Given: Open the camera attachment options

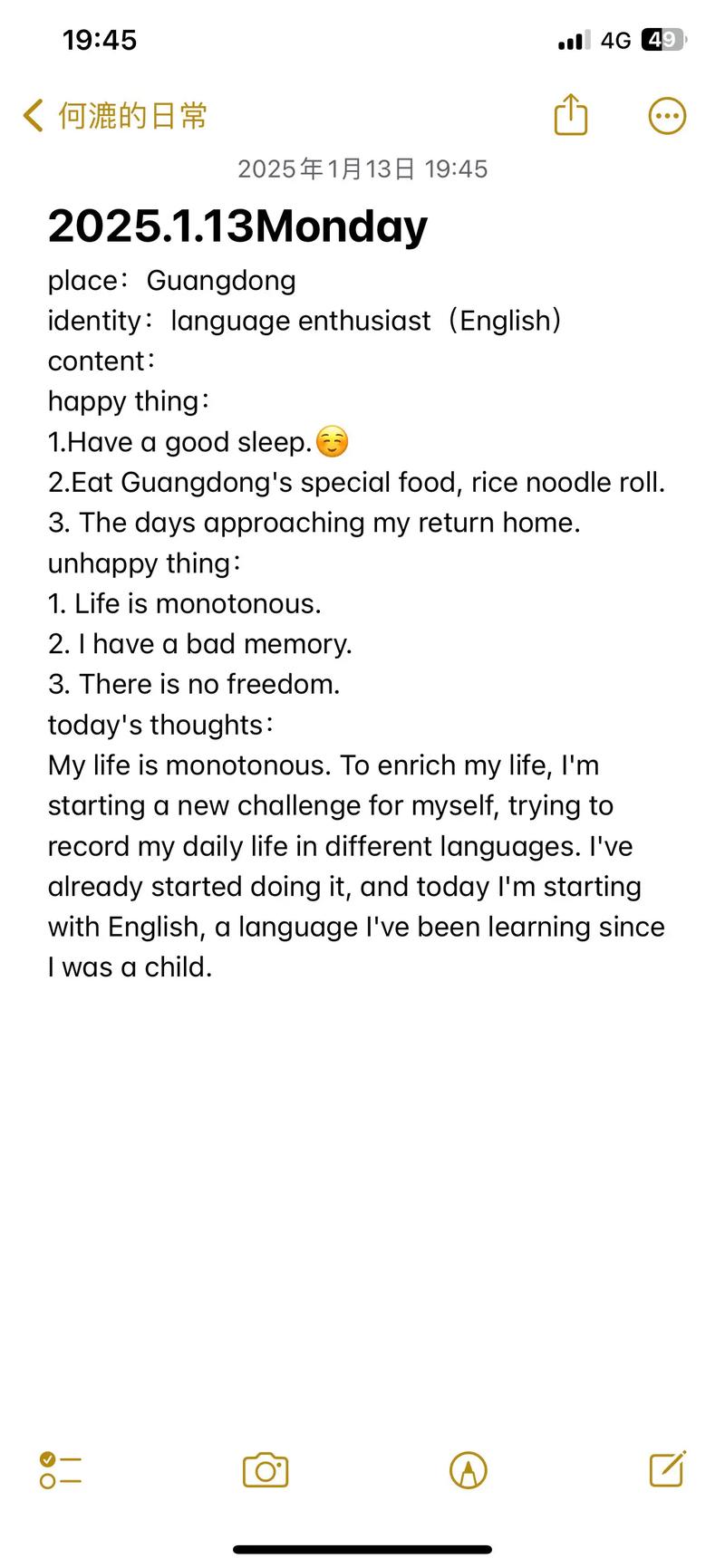Looking at the screenshot, I should pos(266,1469).
